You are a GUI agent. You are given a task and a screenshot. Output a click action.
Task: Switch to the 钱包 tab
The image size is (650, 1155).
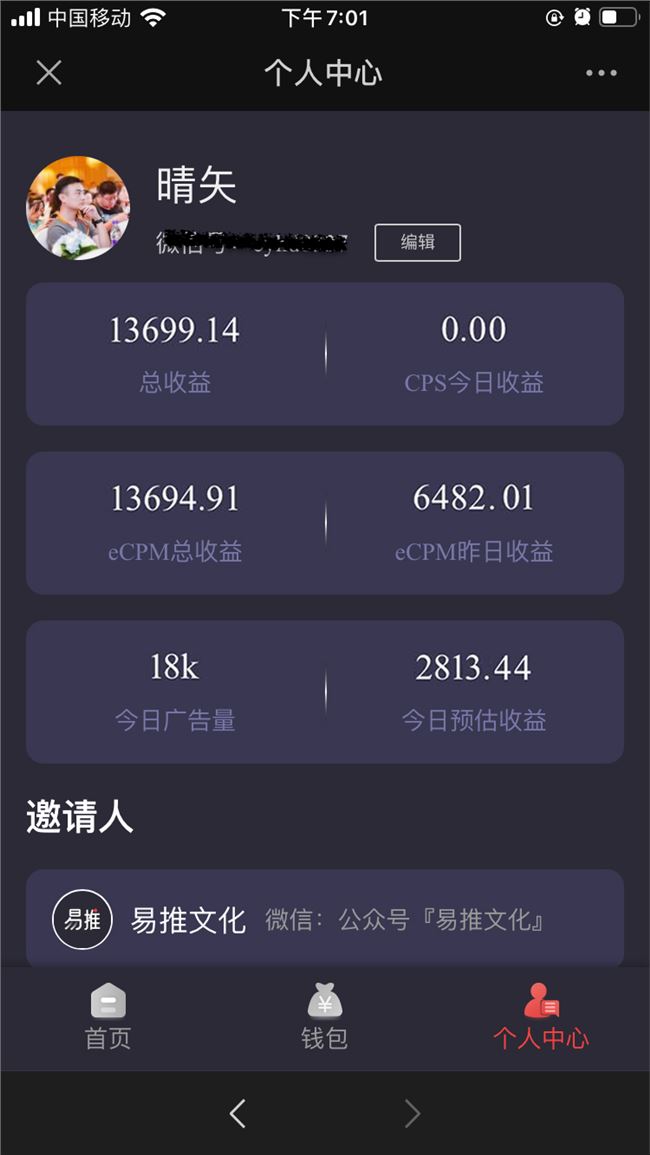[324, 1017]
